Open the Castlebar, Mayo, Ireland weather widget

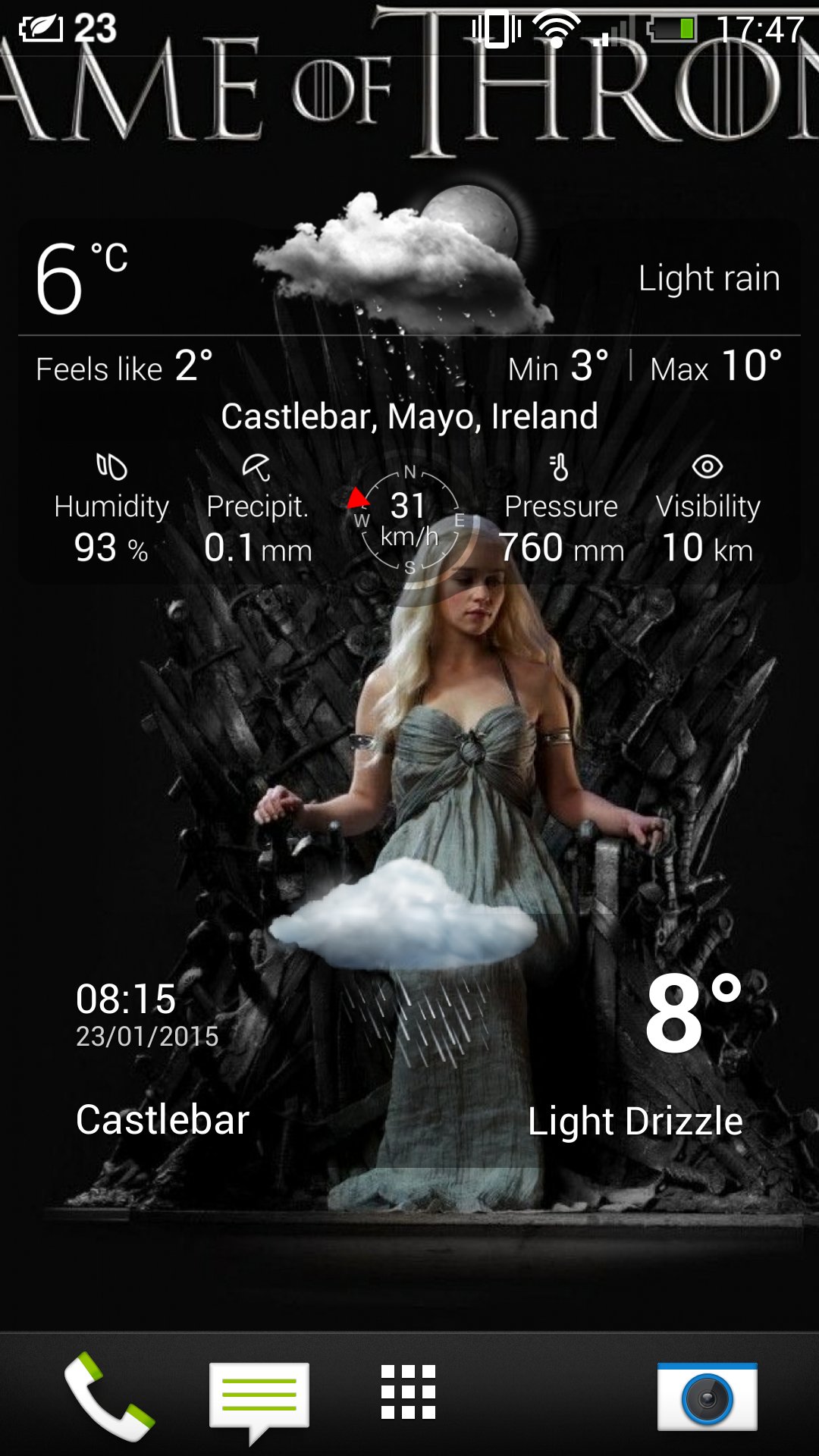point(409,416)
